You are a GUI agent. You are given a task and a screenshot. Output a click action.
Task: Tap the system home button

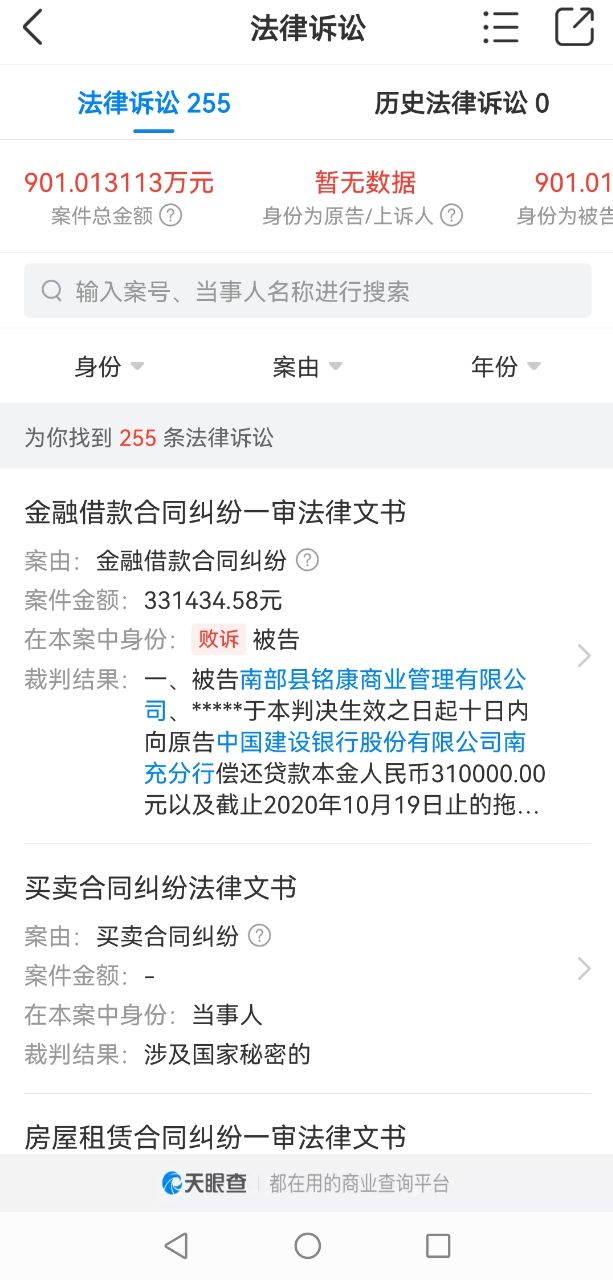(307, 1245)
